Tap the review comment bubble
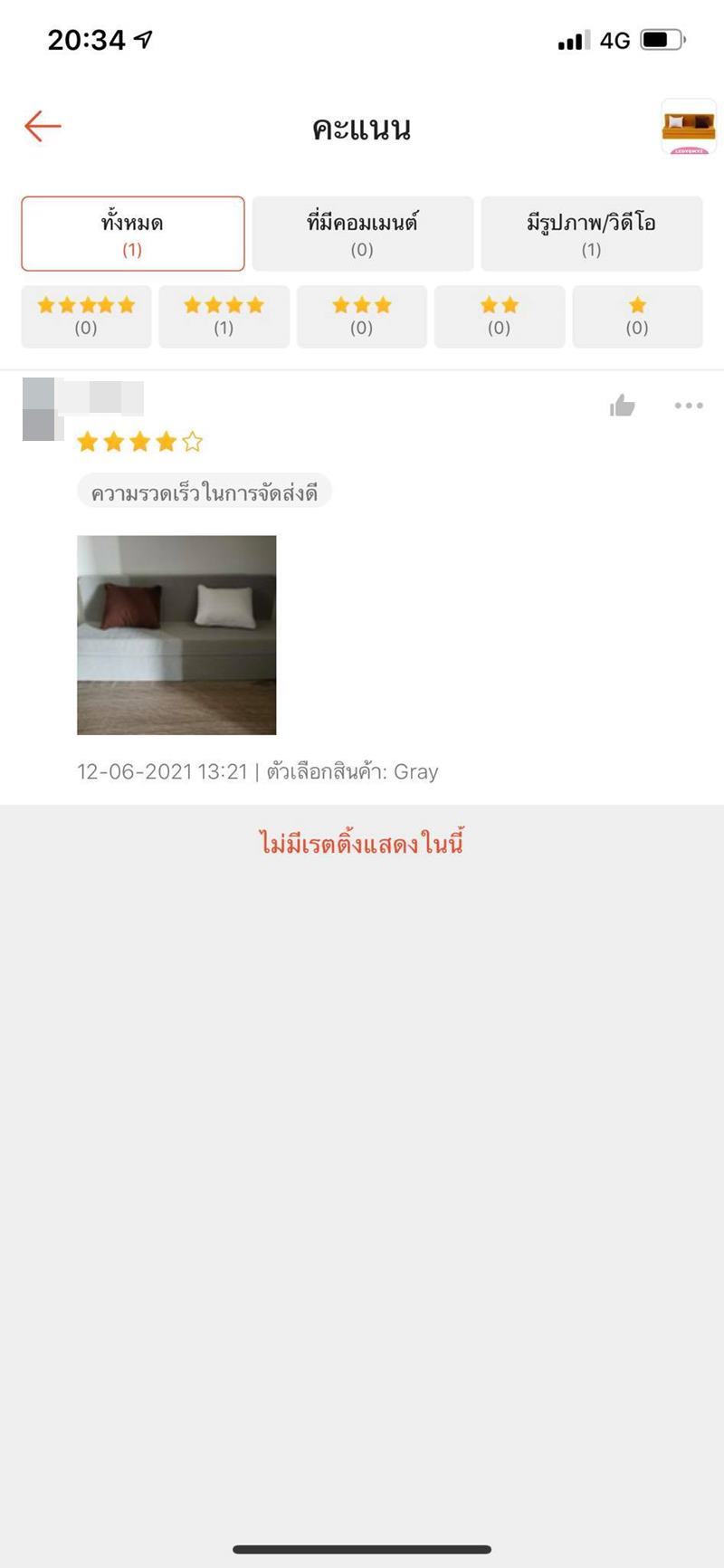This screenshot has width=724, height=1568. click(x=205, y=490)
